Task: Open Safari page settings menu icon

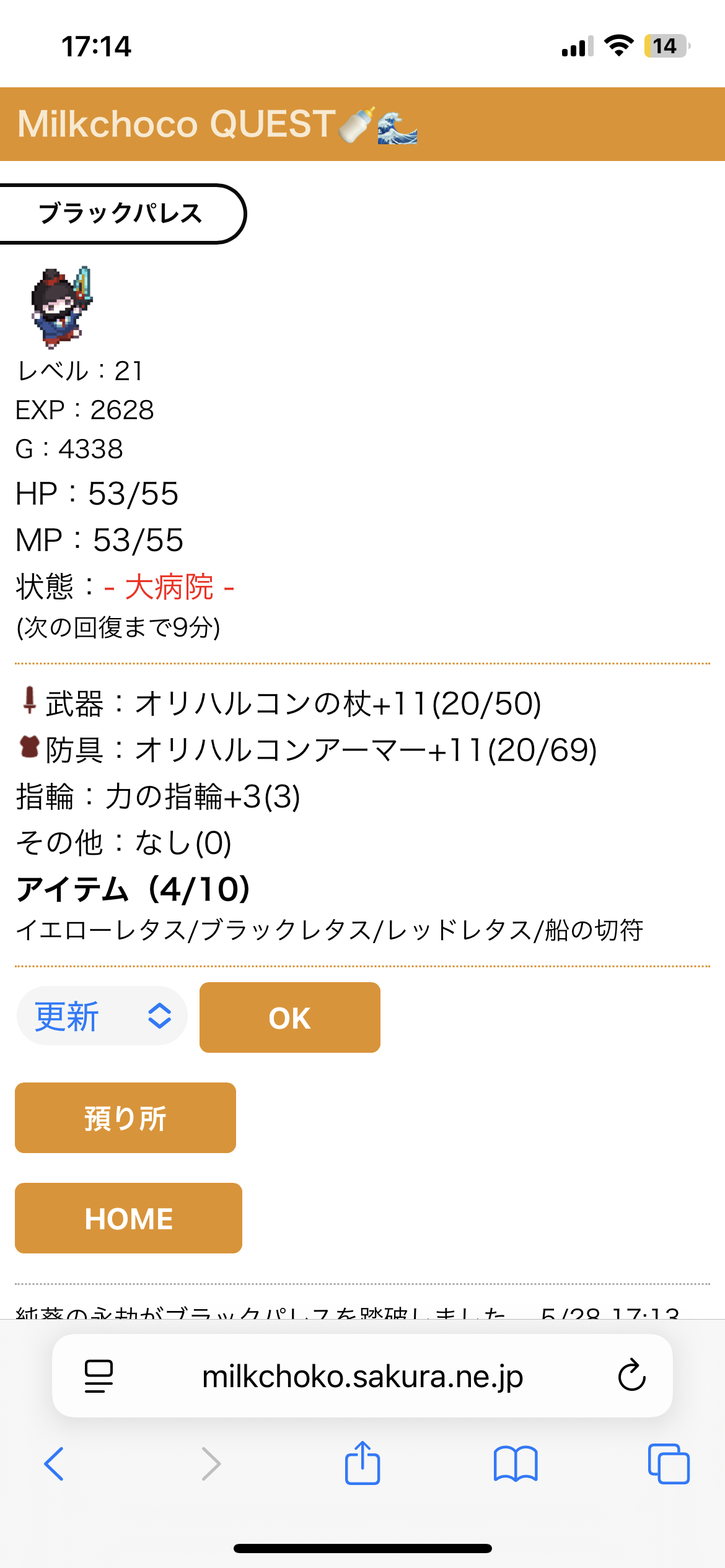Action: pos(99,1376)
